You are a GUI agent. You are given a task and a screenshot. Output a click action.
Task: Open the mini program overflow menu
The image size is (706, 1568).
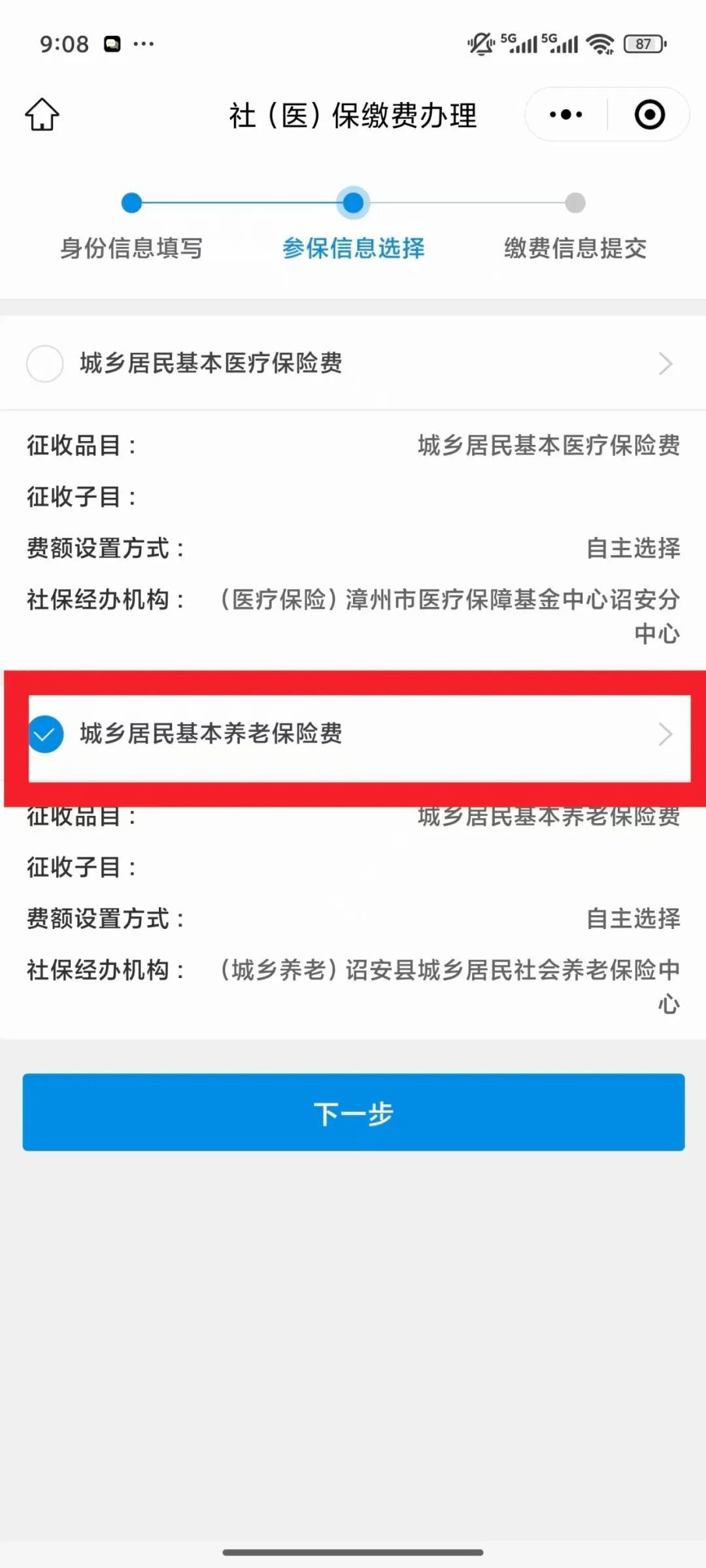coord(566,115)
